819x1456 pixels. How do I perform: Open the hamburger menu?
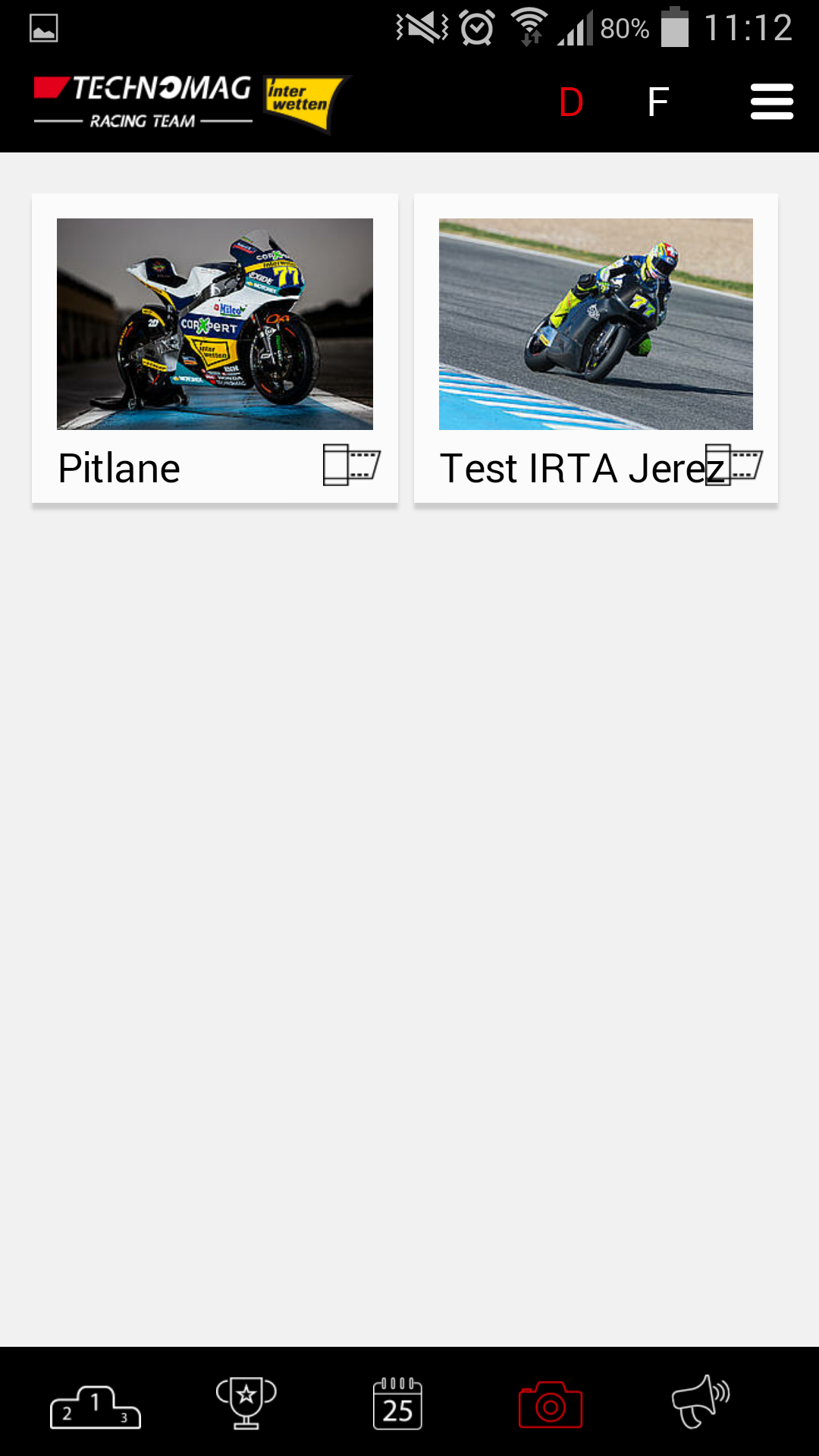click(771, 102)
